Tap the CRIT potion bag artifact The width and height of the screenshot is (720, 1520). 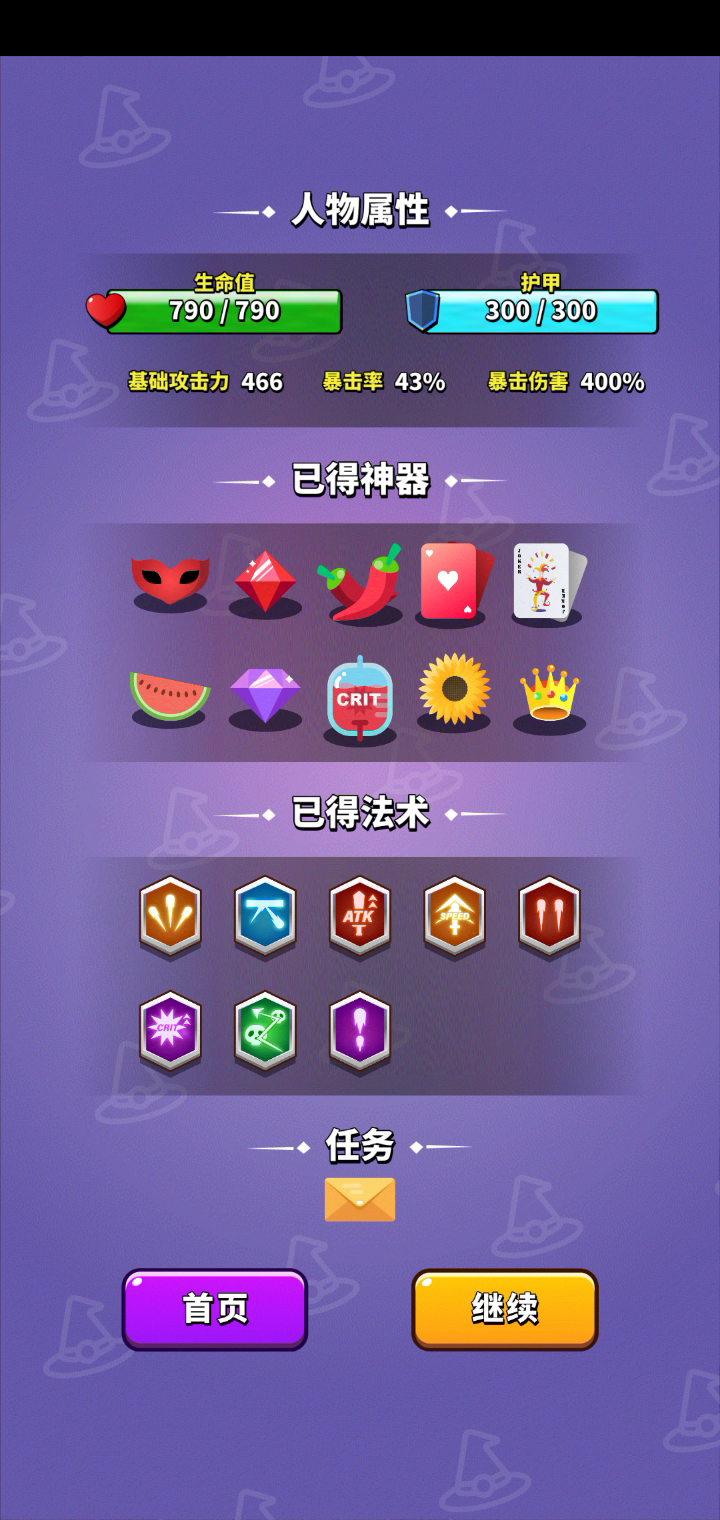(360, 698)
